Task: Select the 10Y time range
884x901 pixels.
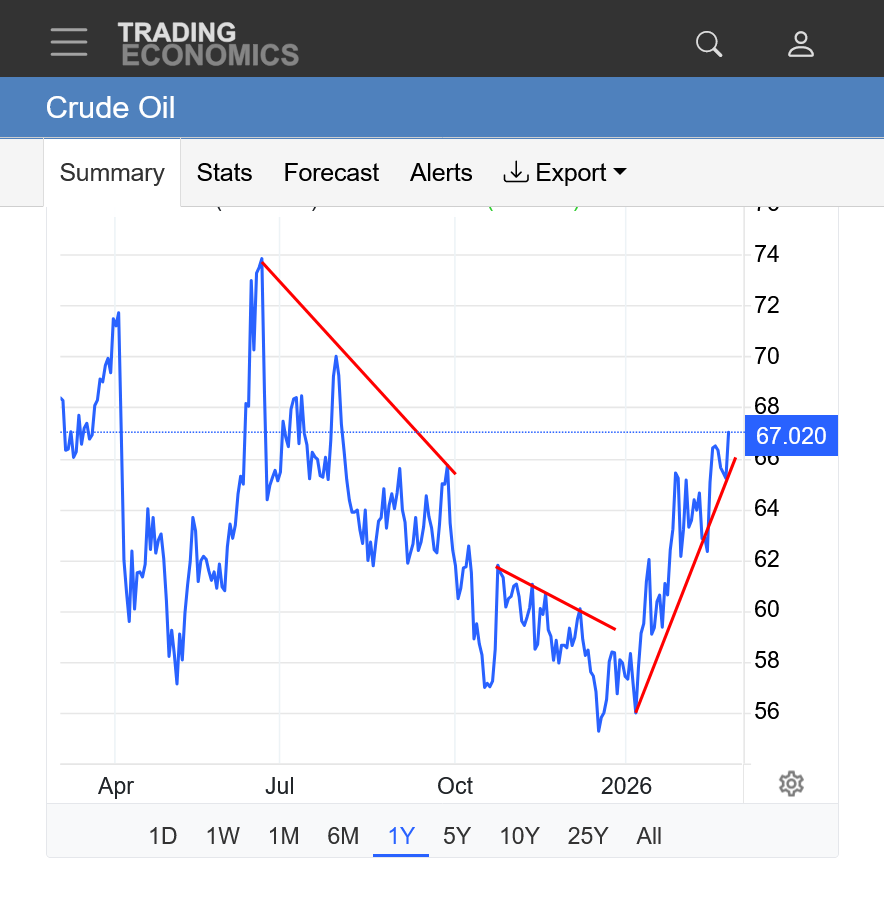Action: coord(519,836)
